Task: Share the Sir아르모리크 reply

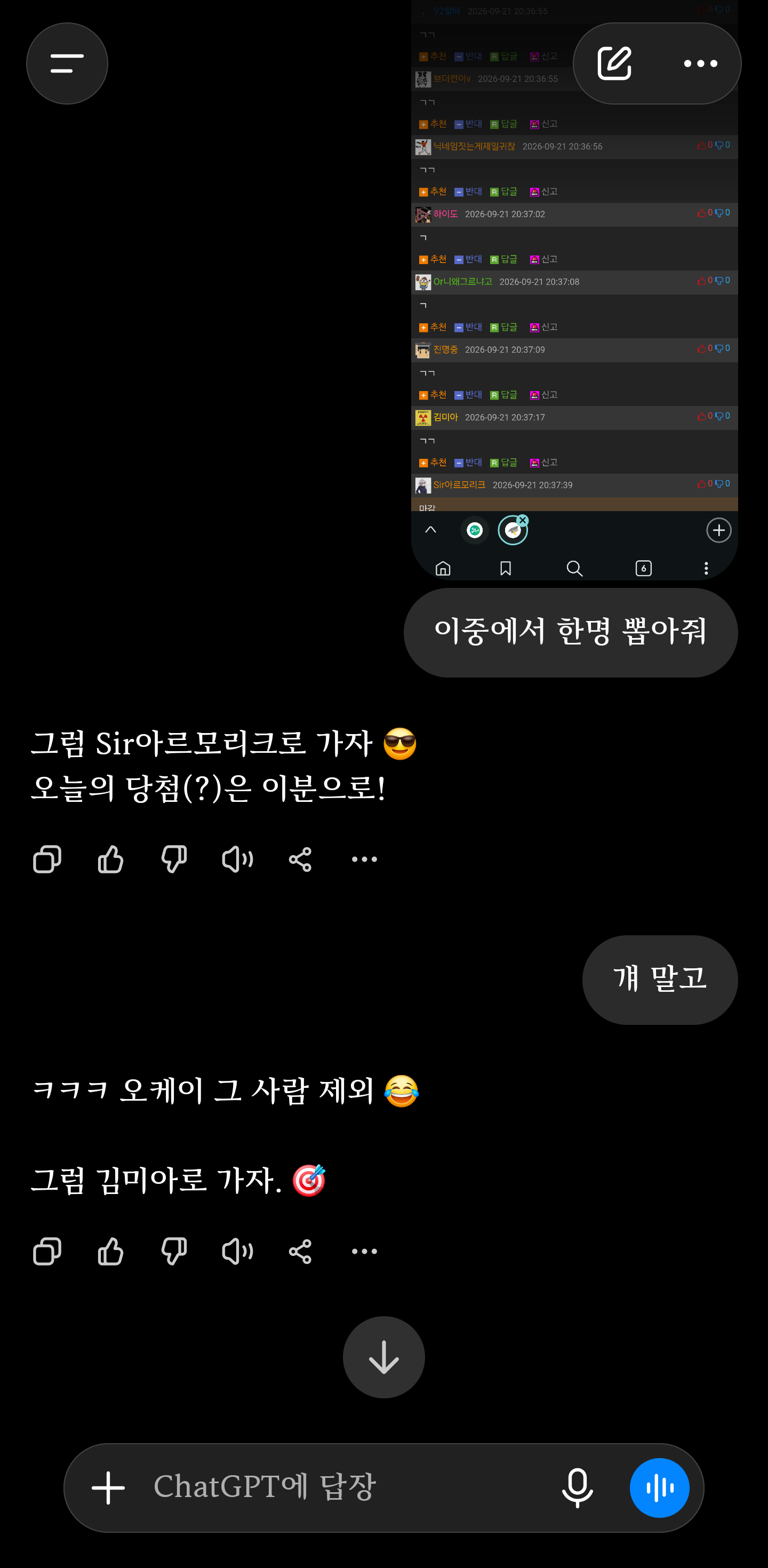Action: coord(300,859)
